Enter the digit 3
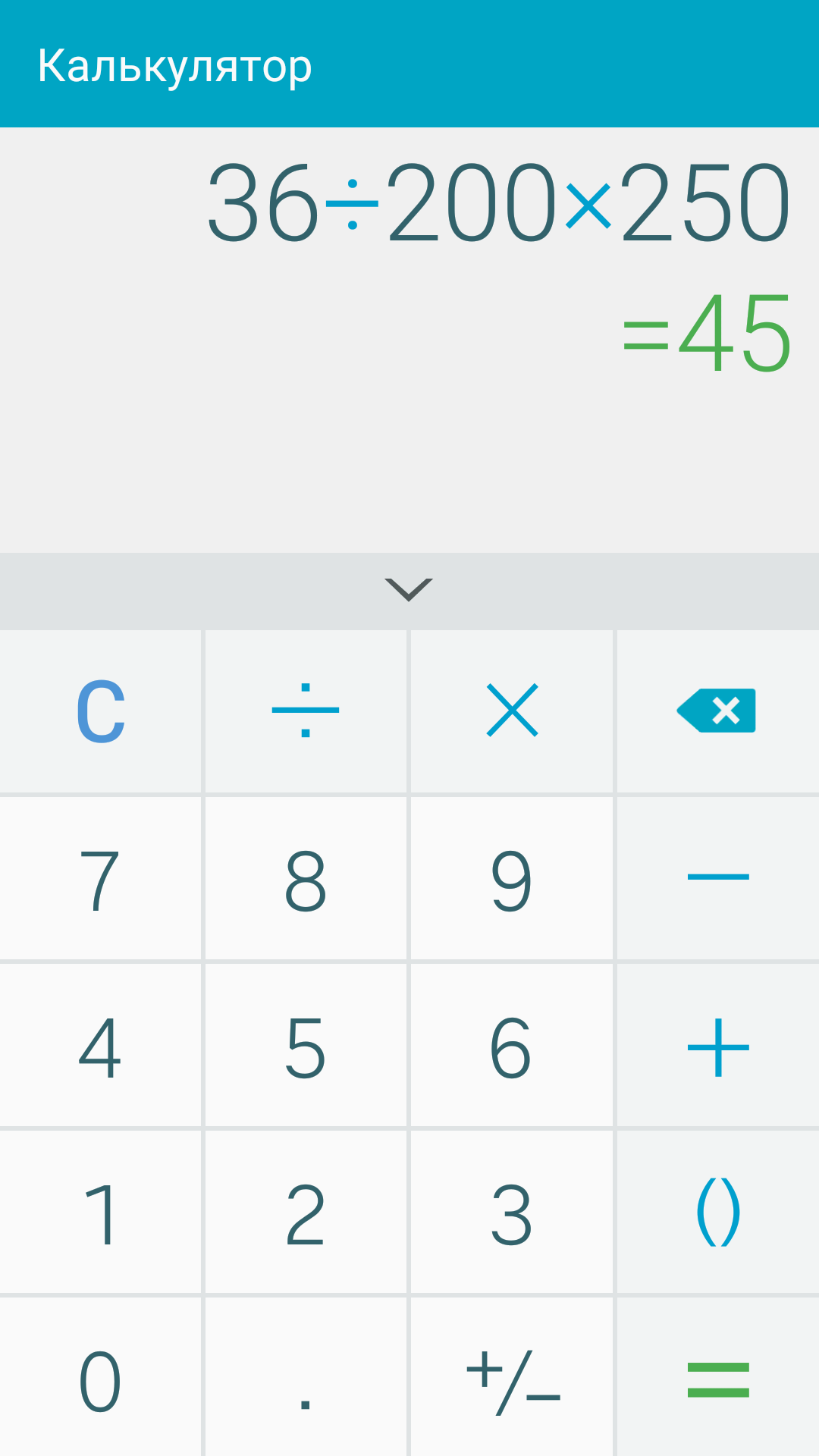 click(x=512, y=1213)
